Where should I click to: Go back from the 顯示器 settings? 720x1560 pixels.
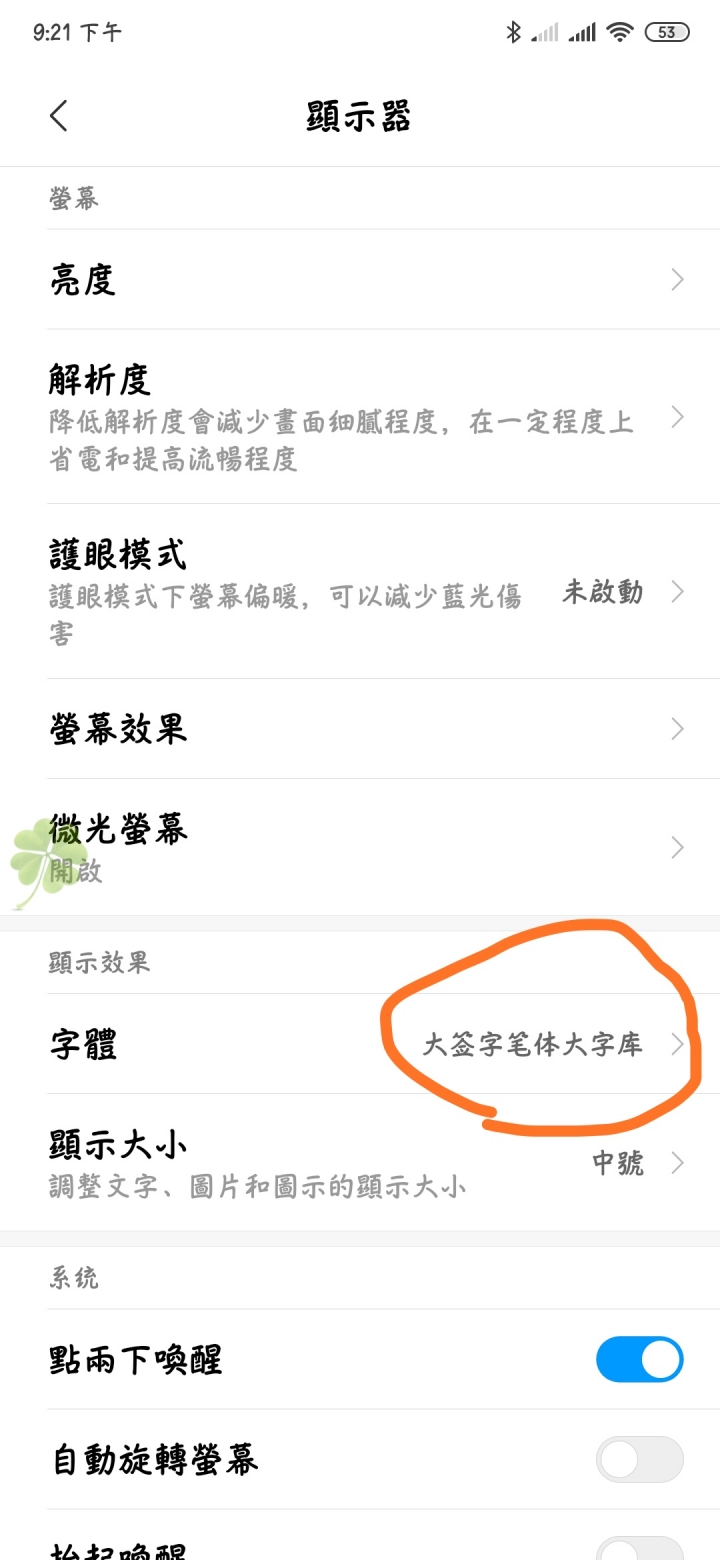[x=59, y=116]
